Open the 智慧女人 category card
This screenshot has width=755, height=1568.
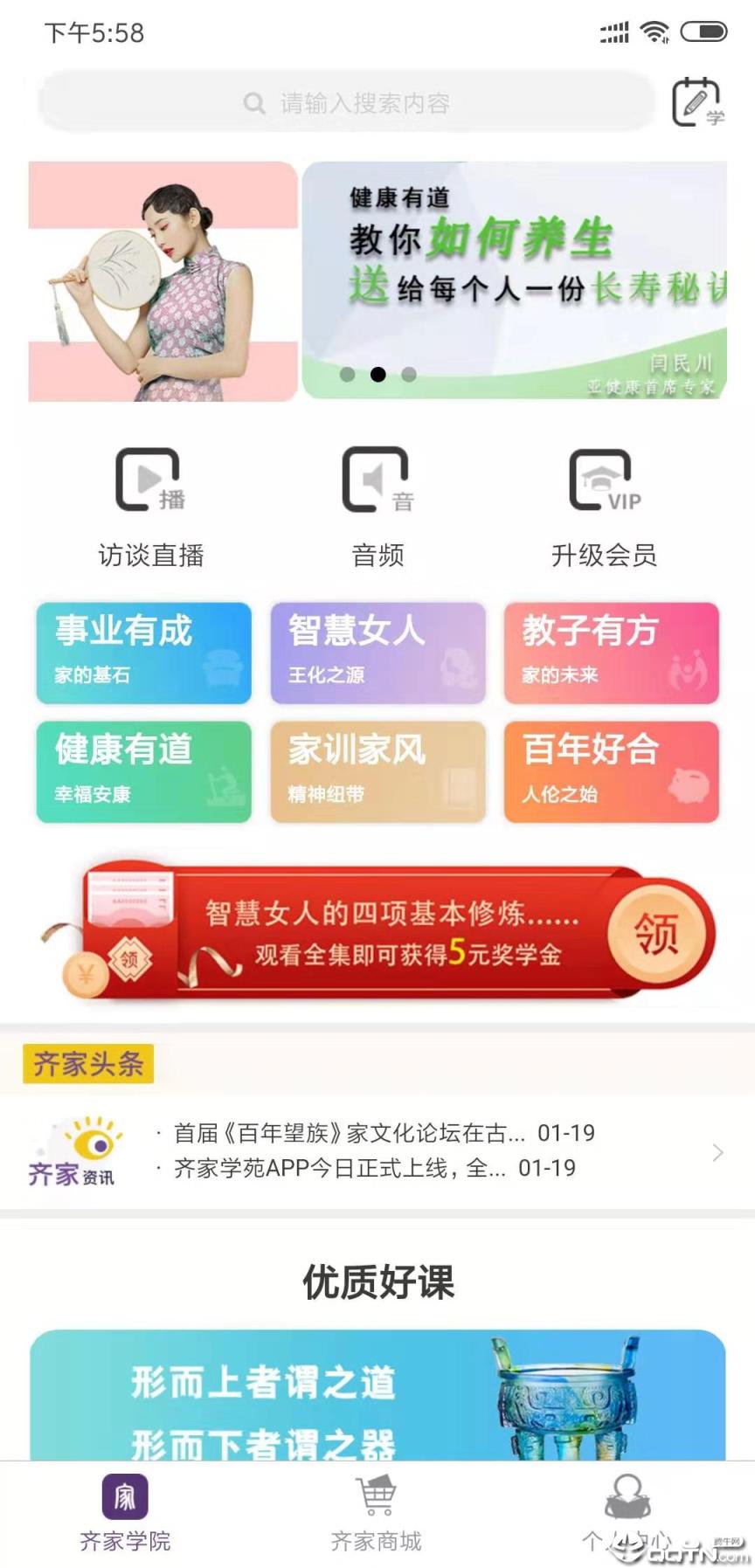(377, 652)
